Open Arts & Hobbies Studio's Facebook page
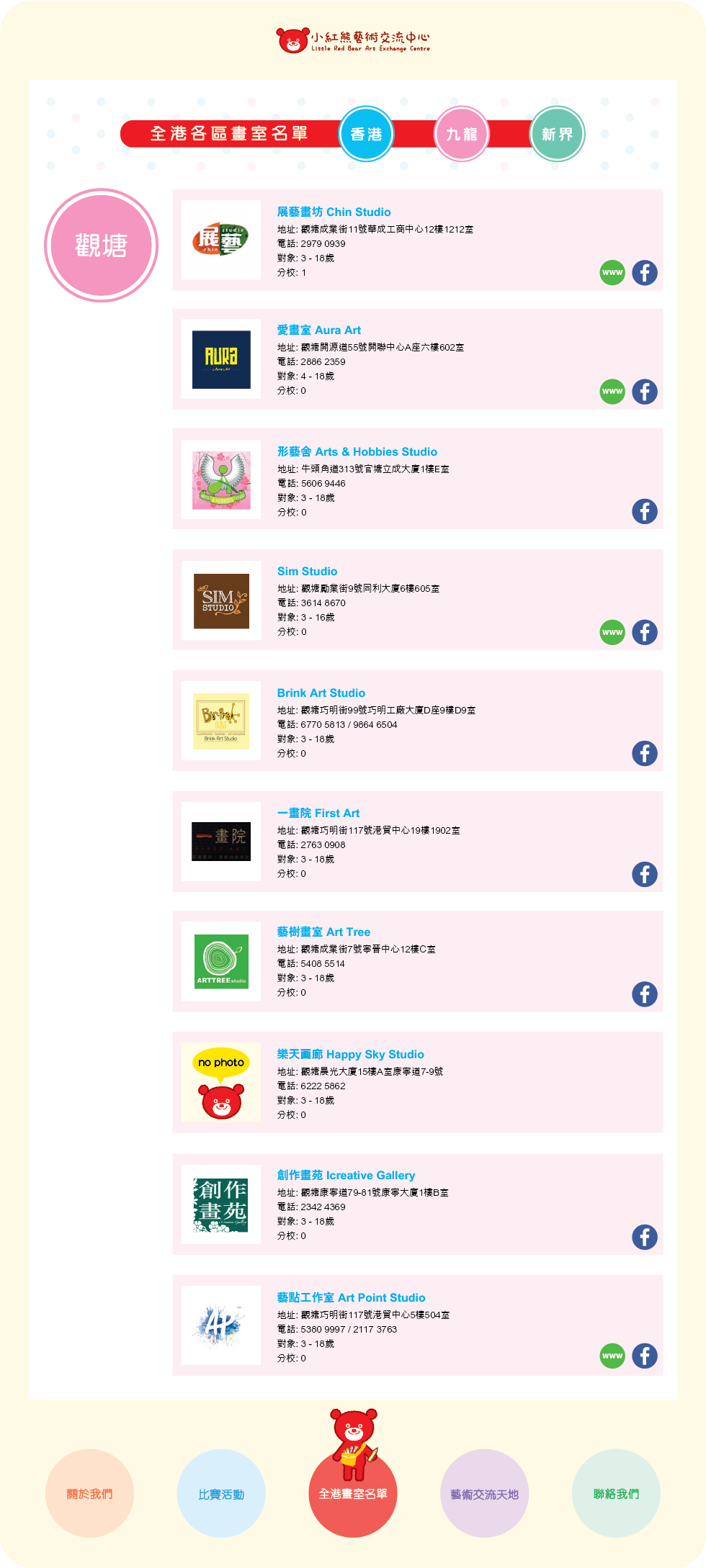Image resolution: width=706 pixels, height=1568 pixels. [x=645, y=512]
